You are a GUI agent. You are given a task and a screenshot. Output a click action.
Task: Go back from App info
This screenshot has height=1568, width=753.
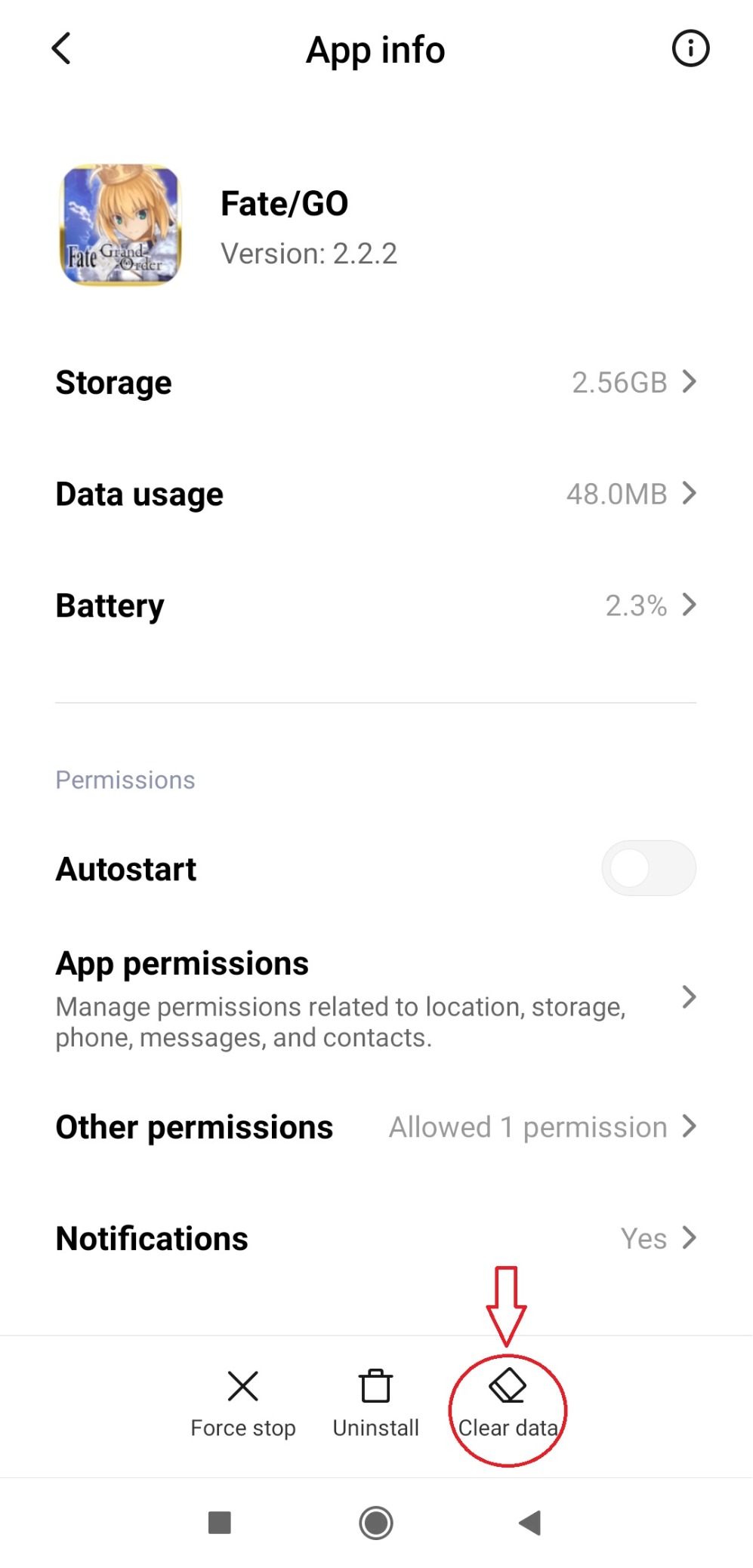click(x=62, y=49)
